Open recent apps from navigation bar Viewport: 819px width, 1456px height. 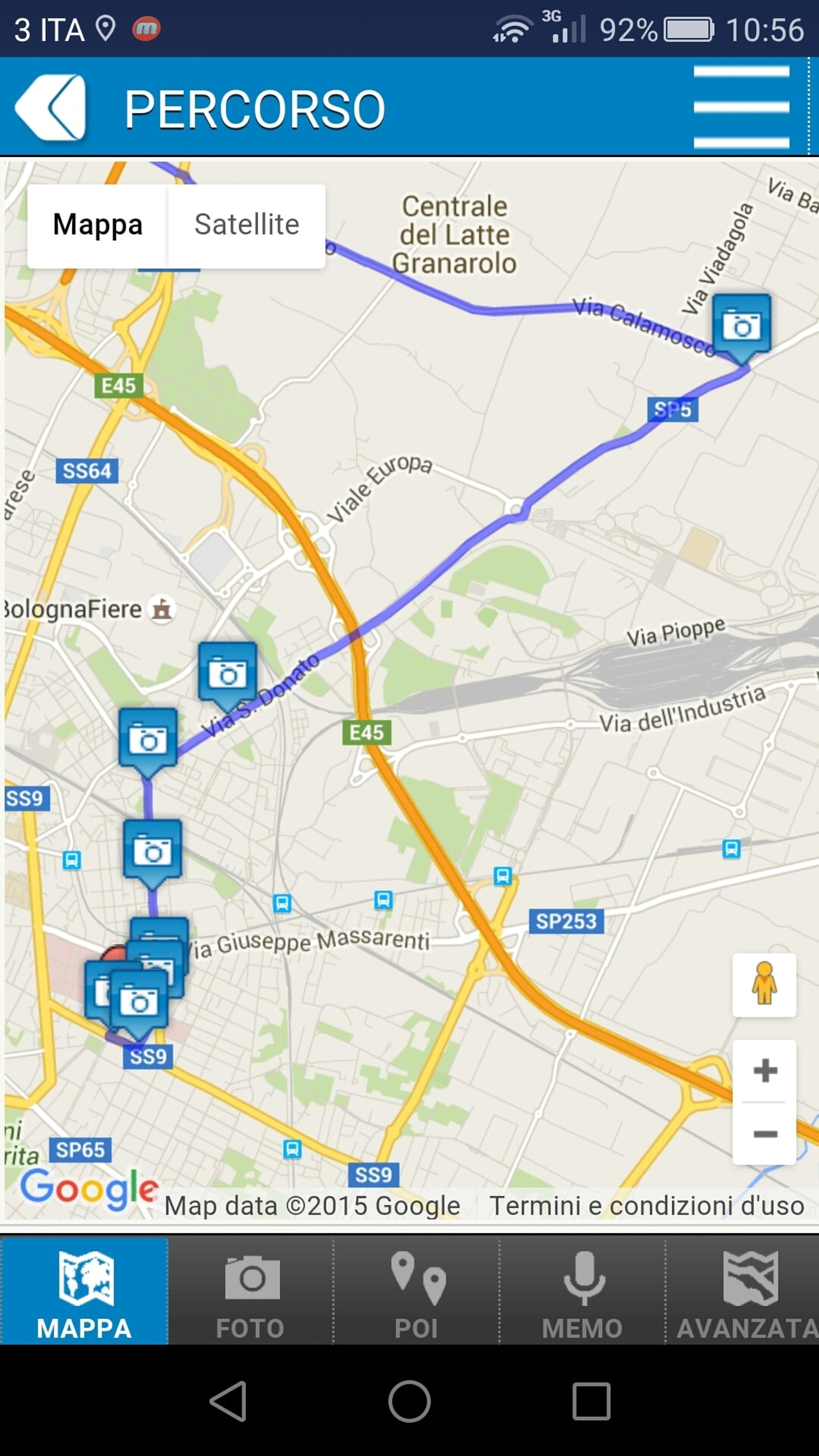591,1401
